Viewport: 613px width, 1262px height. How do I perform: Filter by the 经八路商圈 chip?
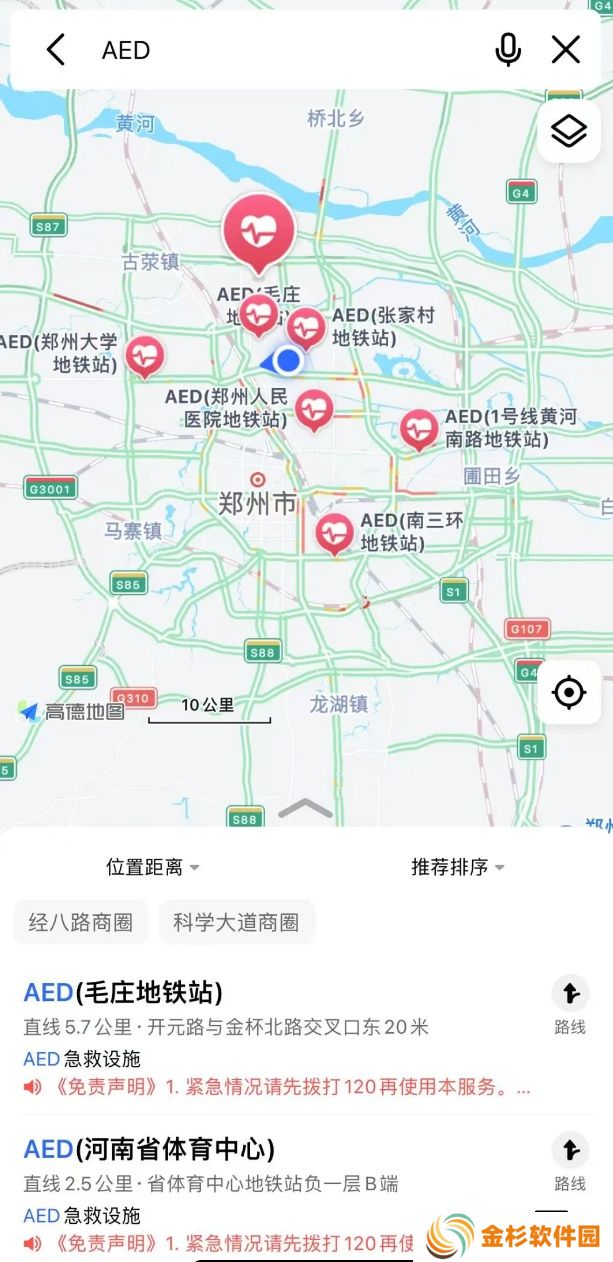[x=81, y=922]
